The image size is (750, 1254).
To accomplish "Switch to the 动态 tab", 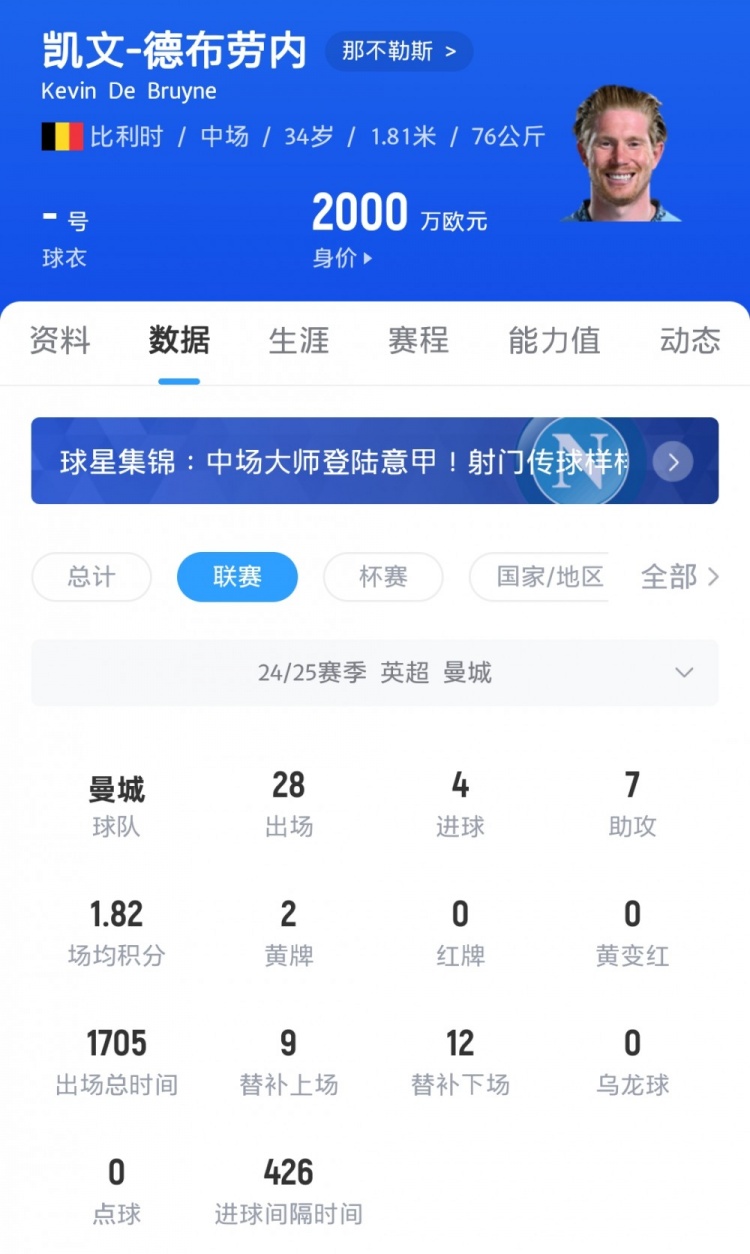I will coord(690,341).
